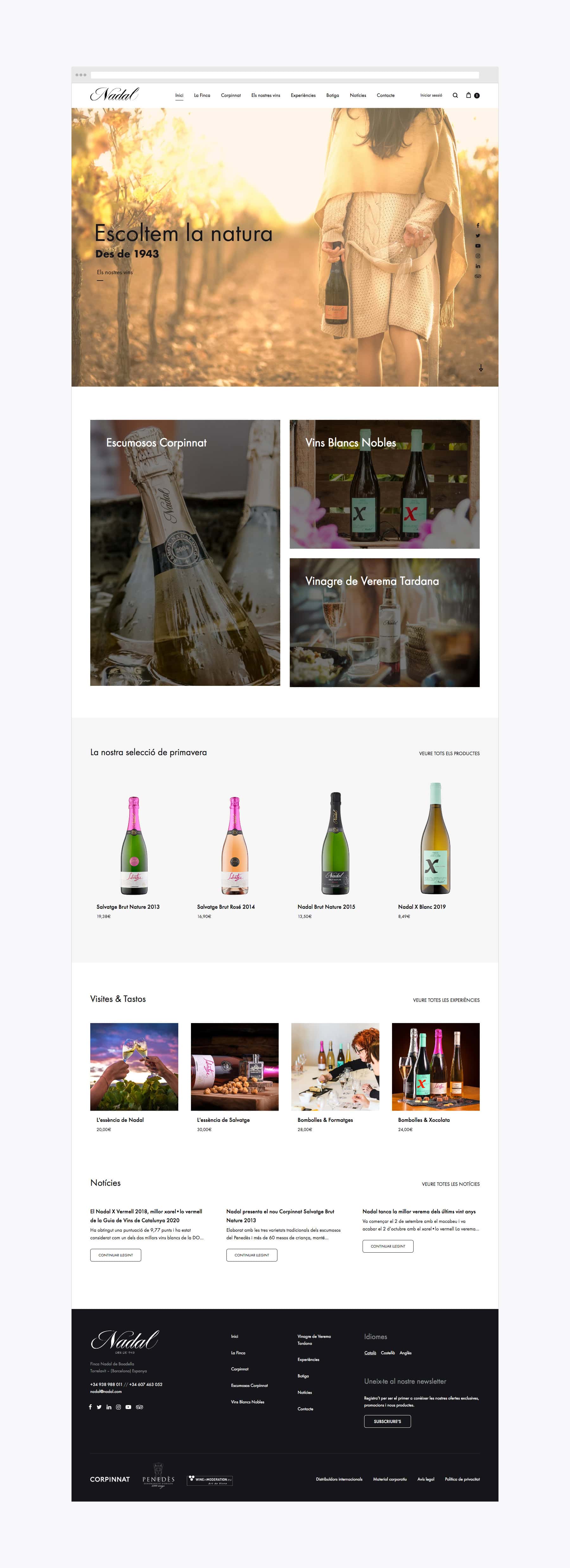
Task: Subscribe to newsletter with Subscriure's button
Action: tap(387, 1421)
